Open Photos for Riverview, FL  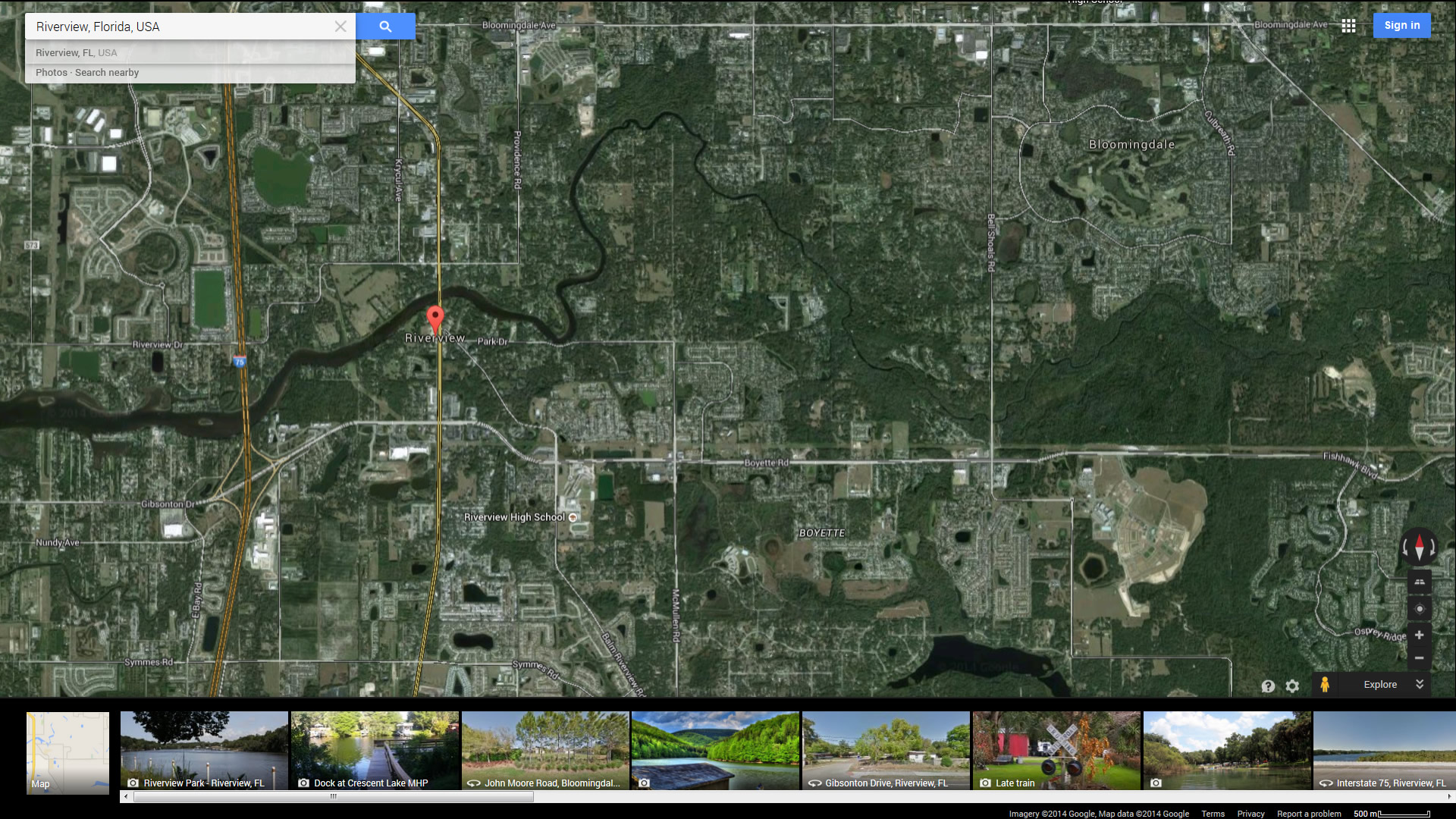[51, 73]
